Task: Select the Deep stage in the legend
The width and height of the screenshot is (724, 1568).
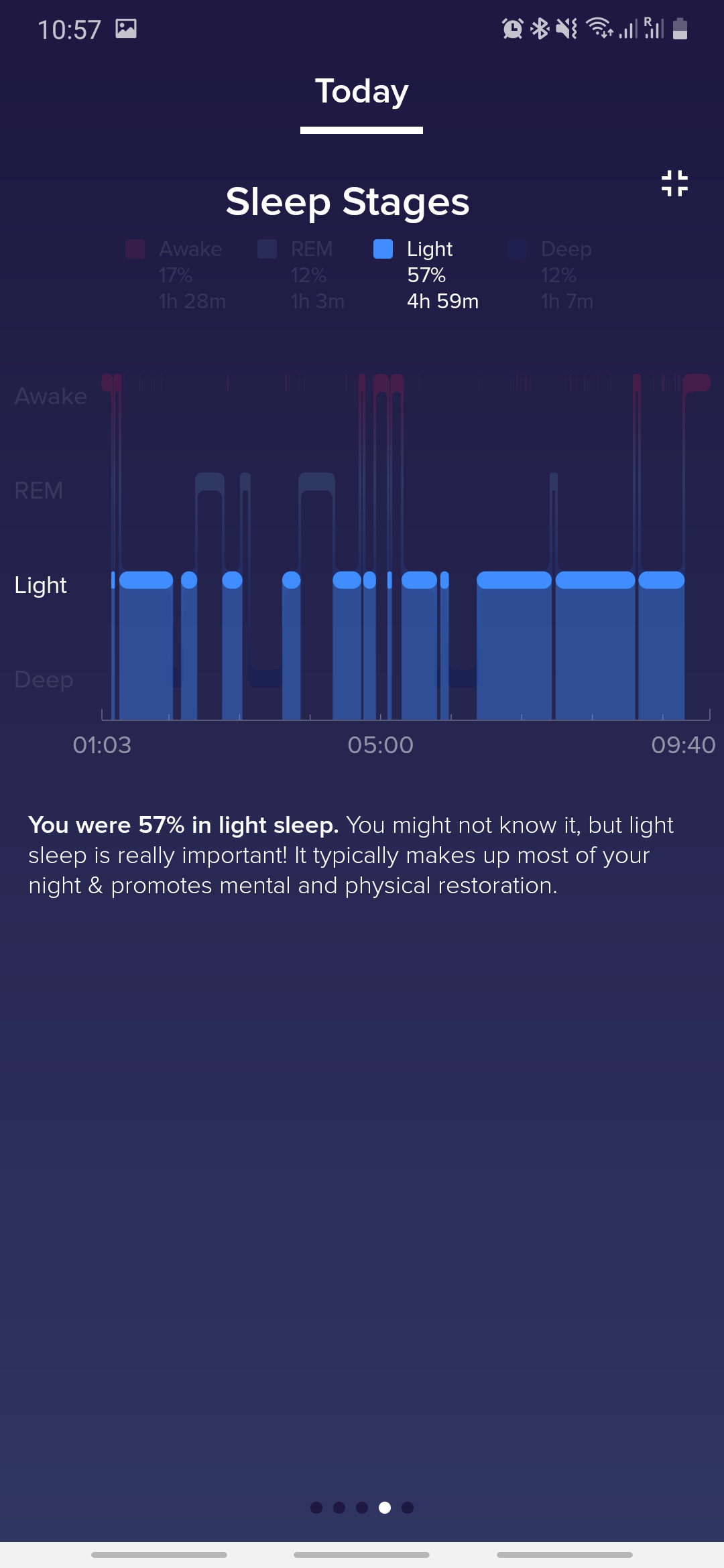Action: pyautogui.click(x=551, y=275)
